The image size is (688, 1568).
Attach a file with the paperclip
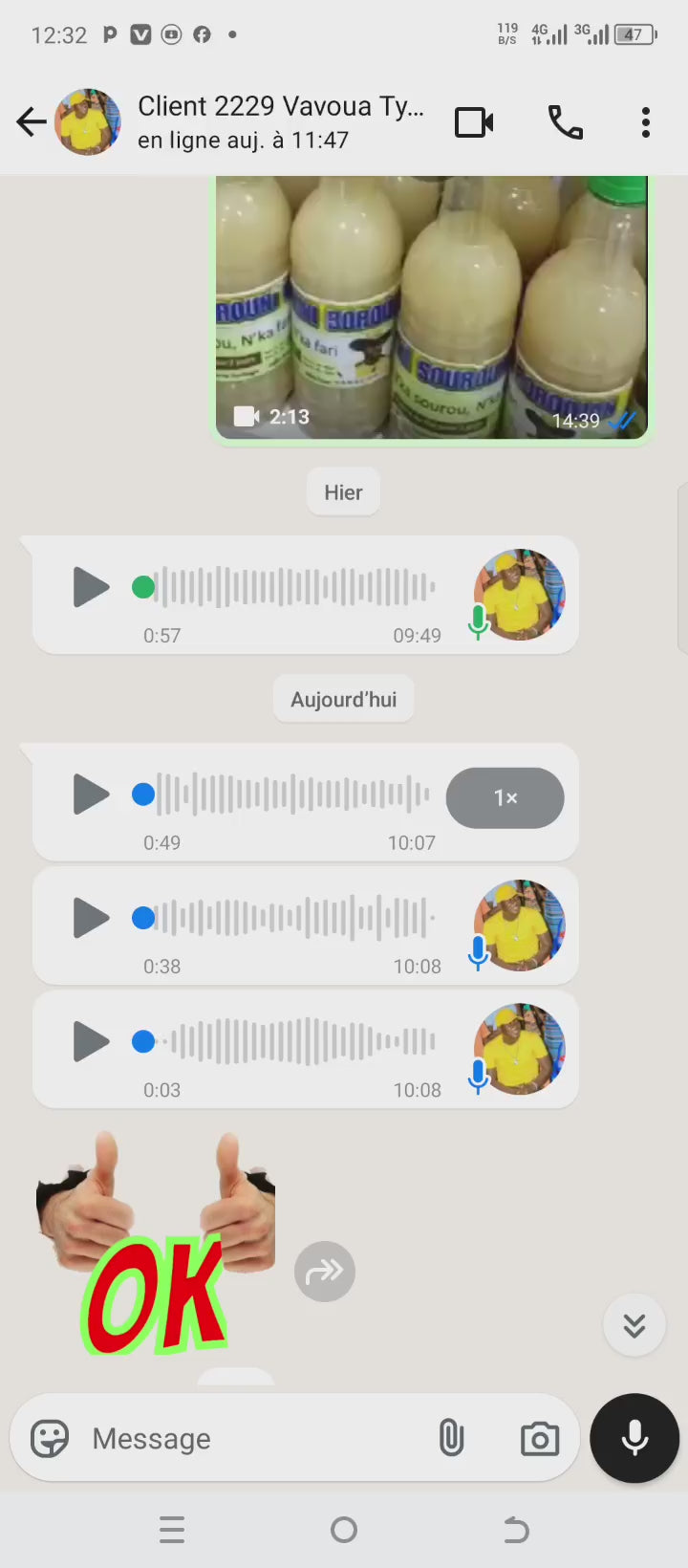point(451,1438)
